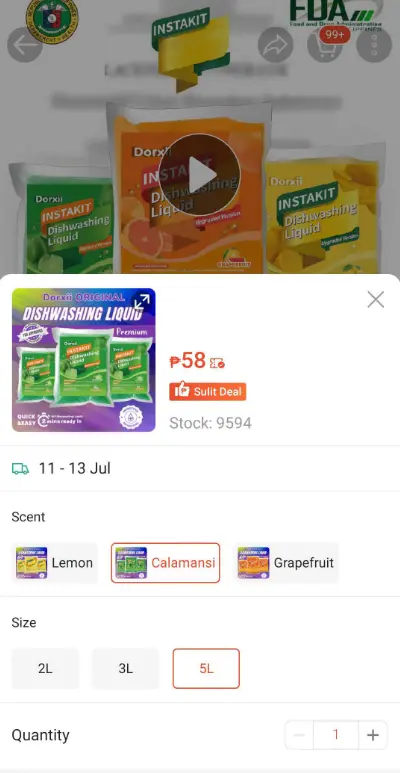Choose the 3L size option
Image resolution: width=400 pixels, height=773 pixels.
click(x=125, y=668)
